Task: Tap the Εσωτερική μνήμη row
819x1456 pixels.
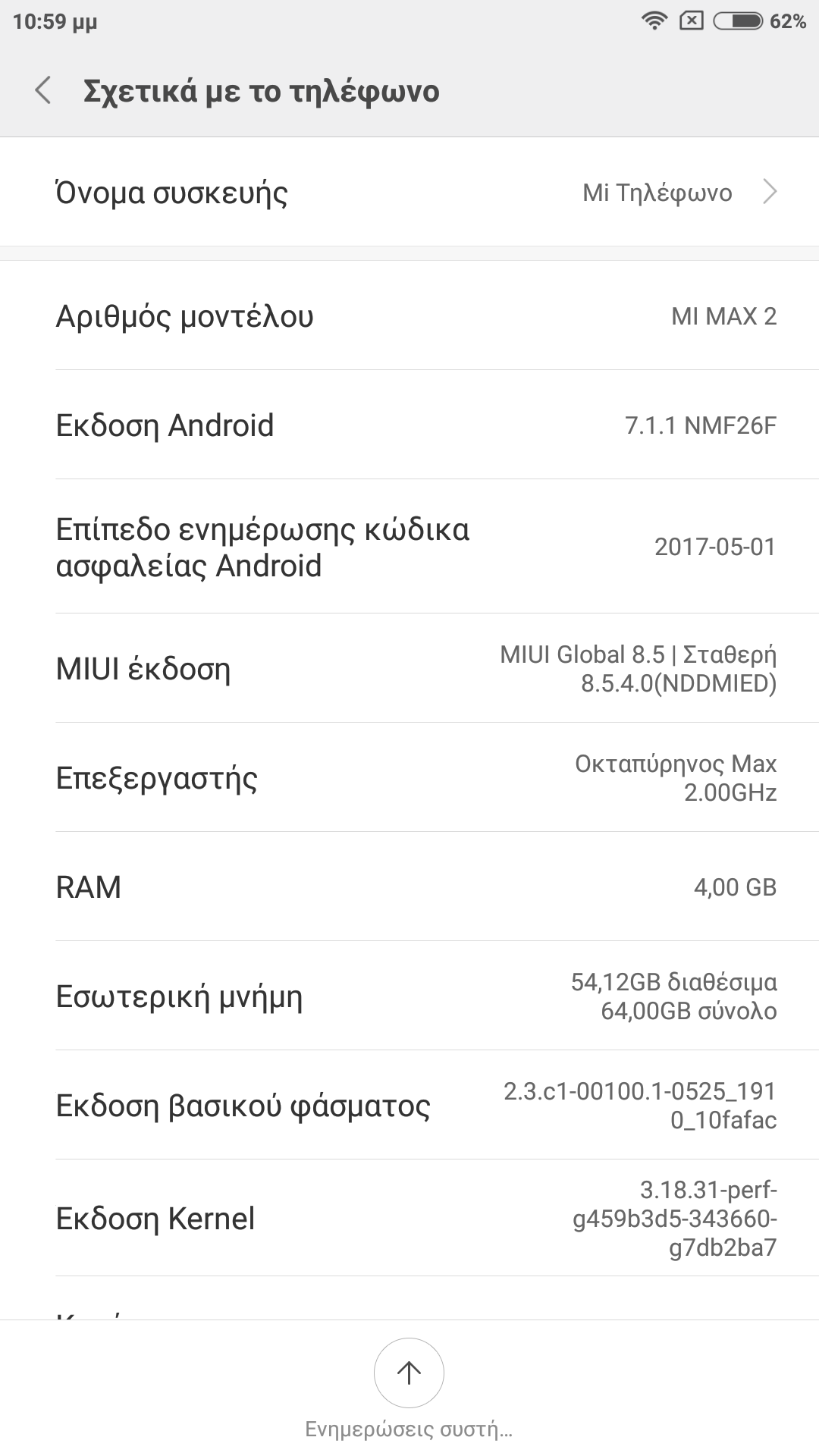Action: (409, 996)
